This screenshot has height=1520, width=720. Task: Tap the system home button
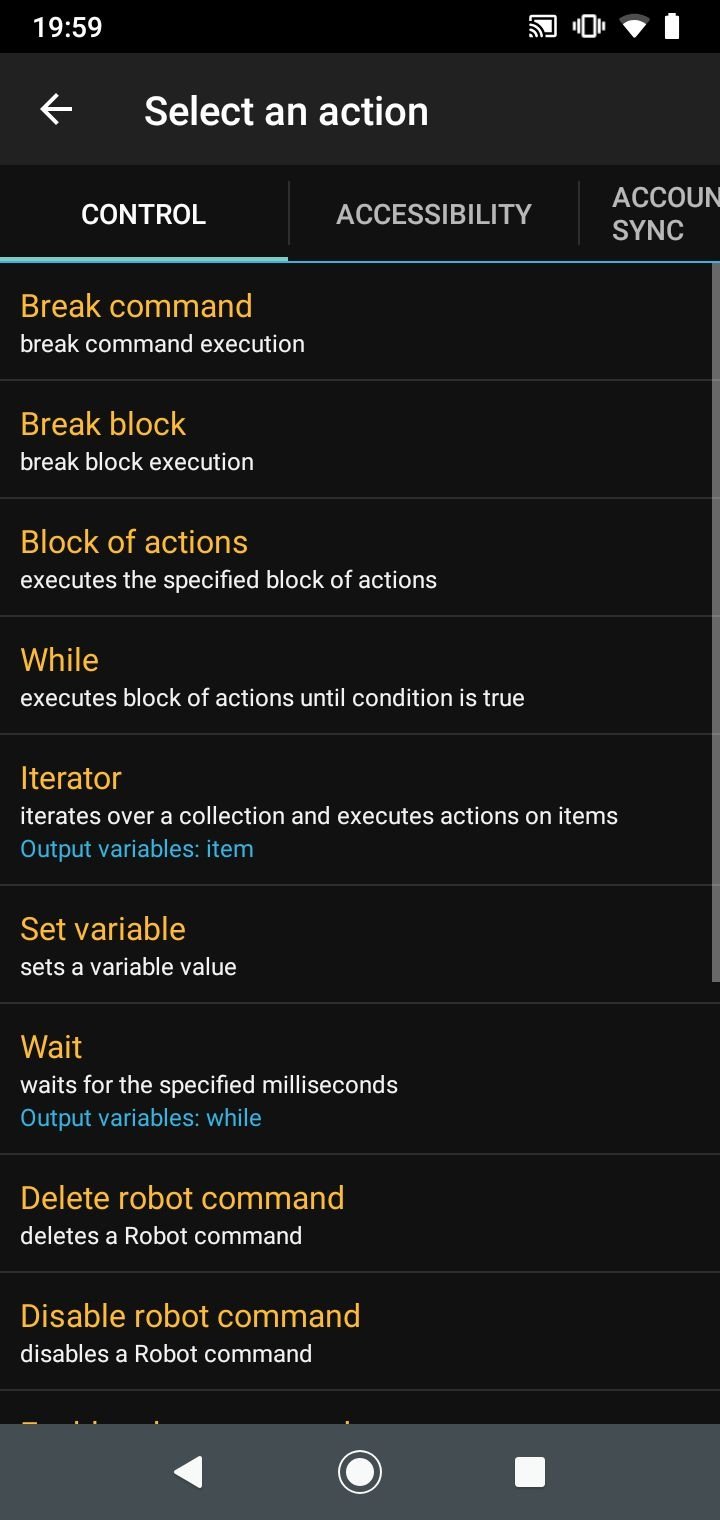point(360,1472)
